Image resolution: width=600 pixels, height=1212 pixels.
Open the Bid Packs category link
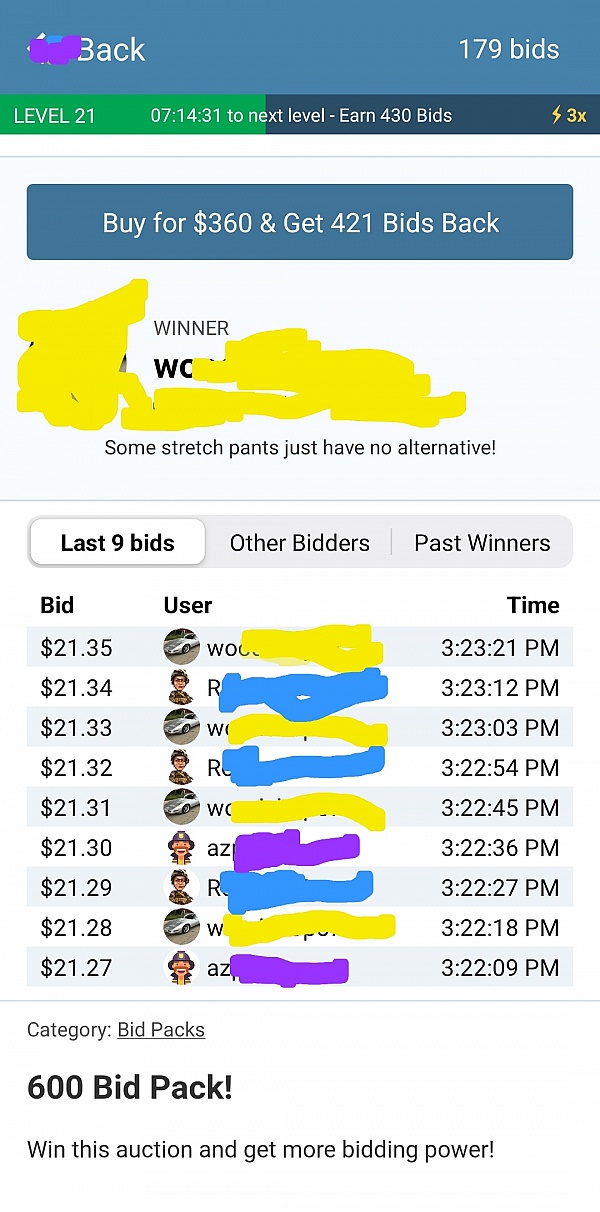tap(161, 1030)
